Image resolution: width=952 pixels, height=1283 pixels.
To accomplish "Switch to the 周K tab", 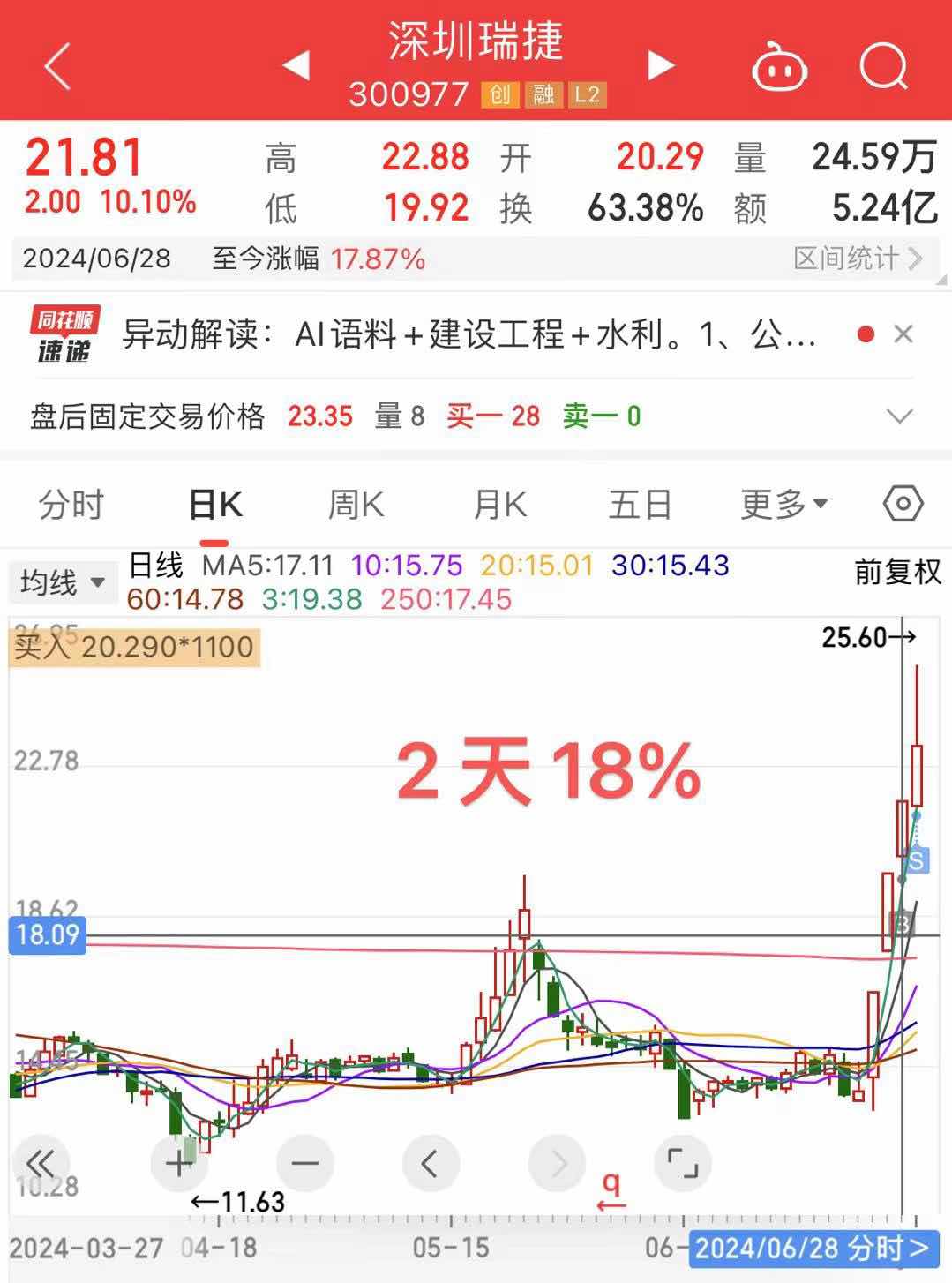I will 356,506.
